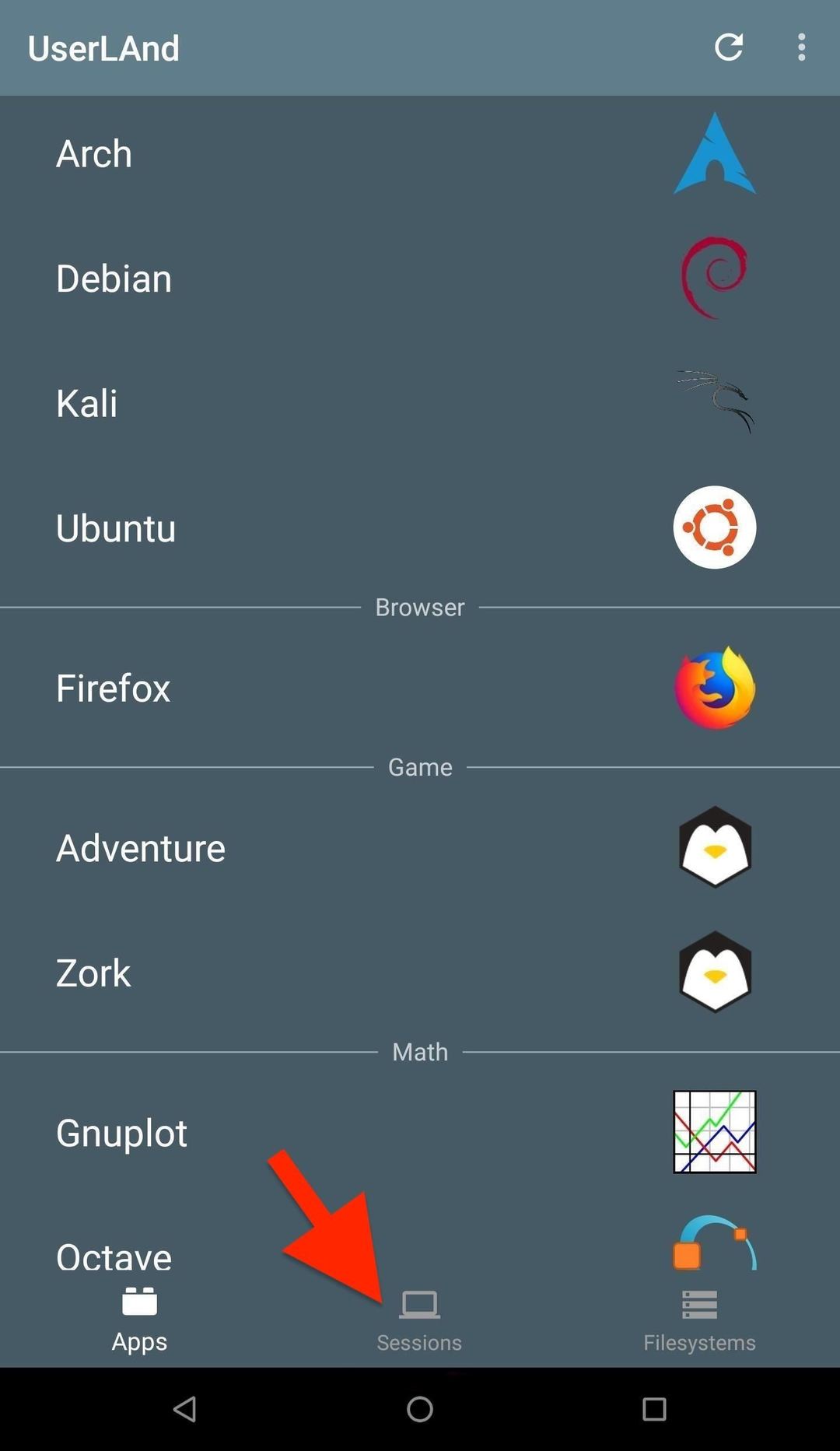Go to the home screen
The image size is (840, 1451).
click(x=420, y=1409)
